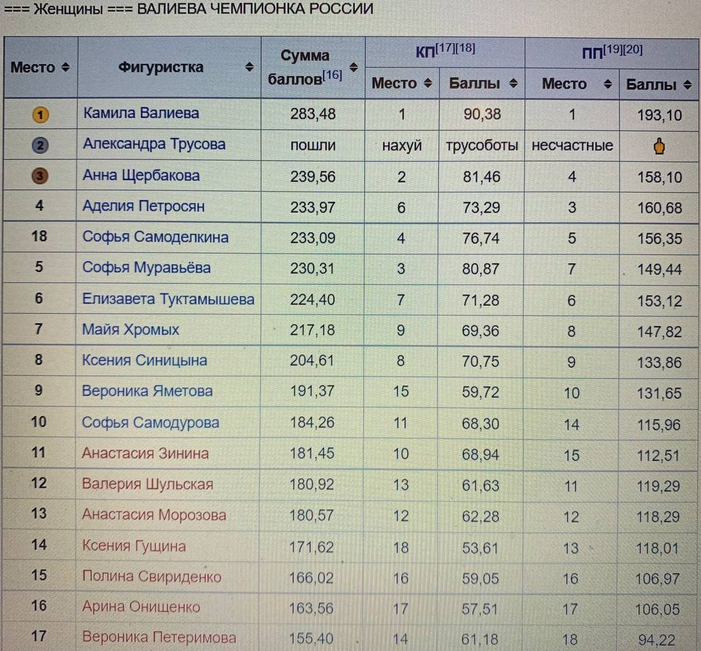Follow the Майя Хромых link
Image resolution: width=701 pixels, height=651 pixels.
(131, 329)
